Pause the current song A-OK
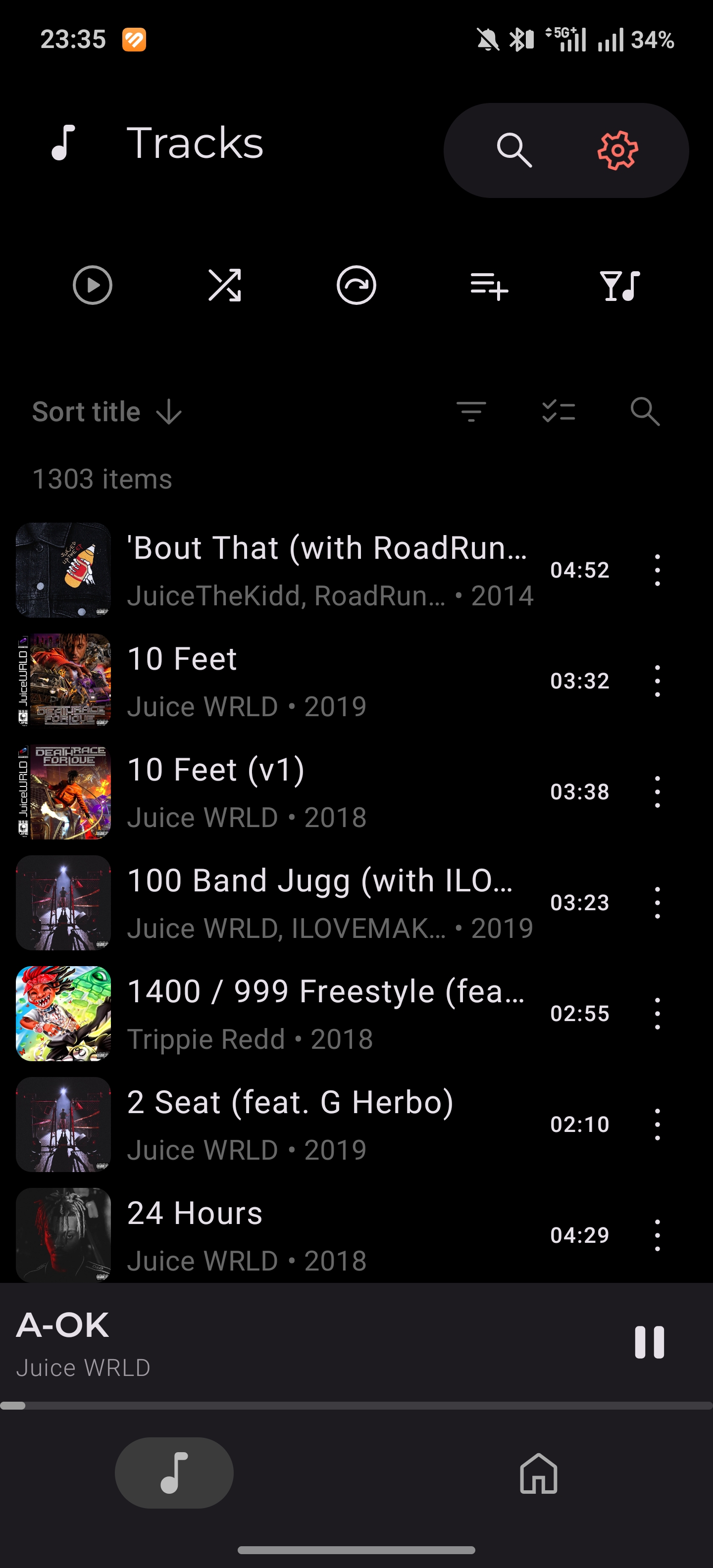 point(649,1342)
